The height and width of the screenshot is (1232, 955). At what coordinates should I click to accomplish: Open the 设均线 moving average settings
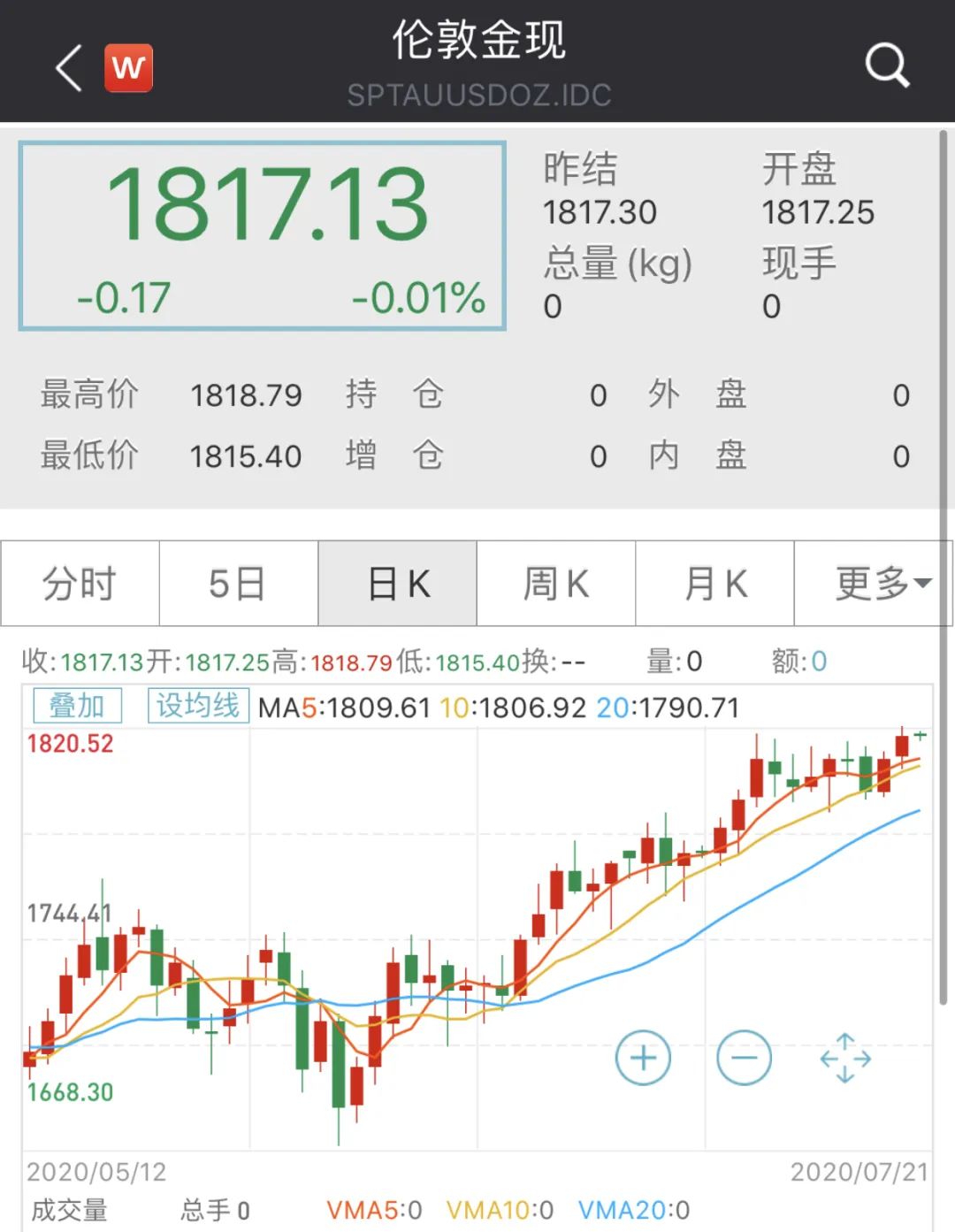198,706
